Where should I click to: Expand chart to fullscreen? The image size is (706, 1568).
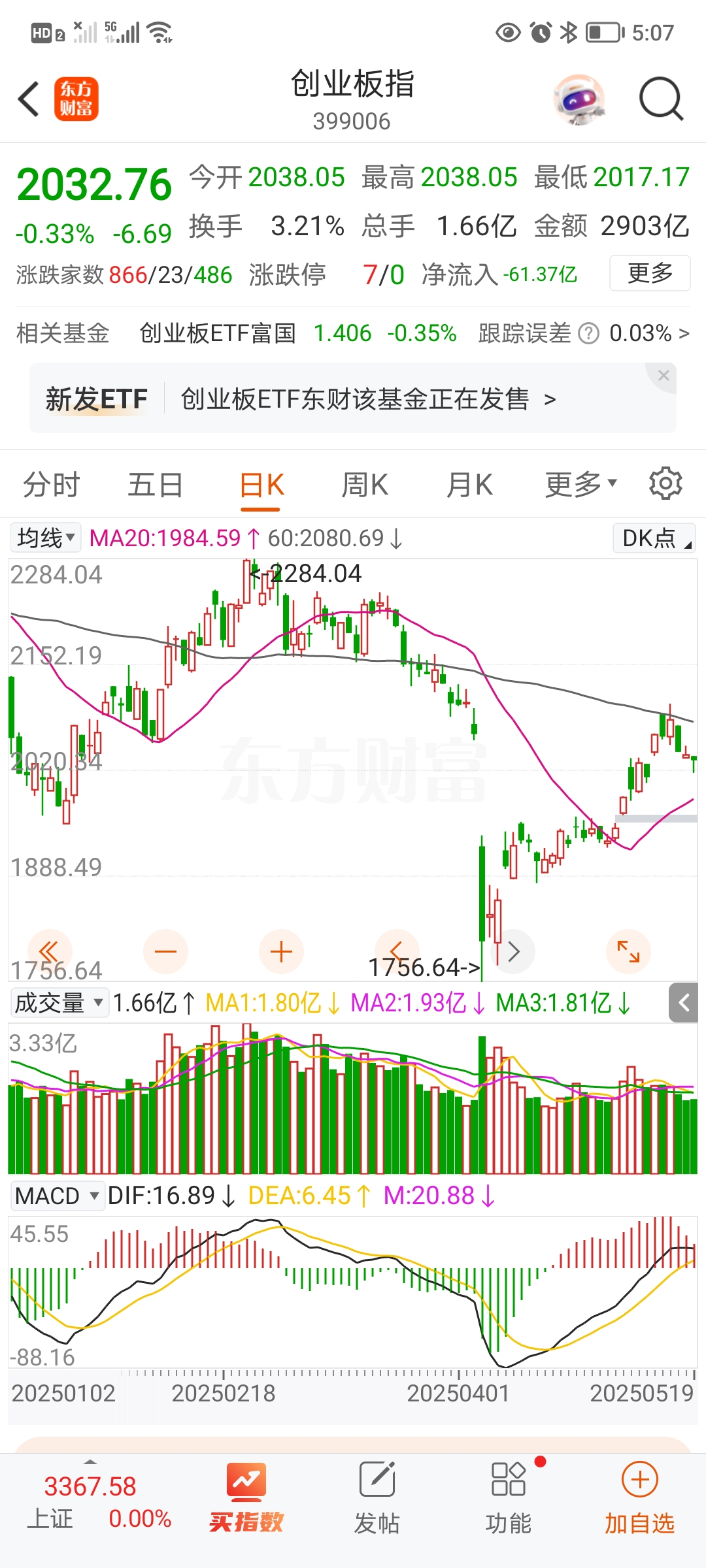(628, 951)
